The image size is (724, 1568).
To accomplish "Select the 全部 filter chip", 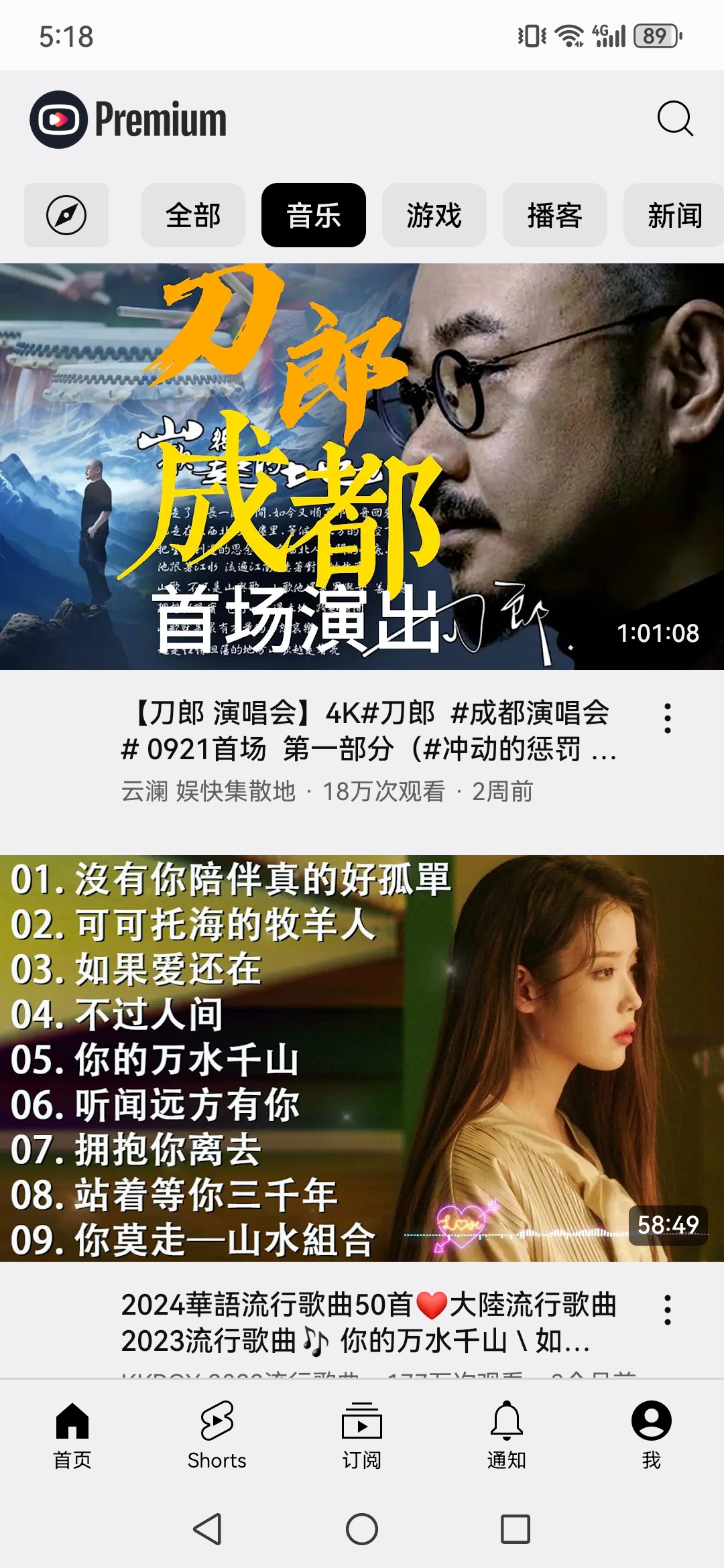I will [x=193, y=215].
